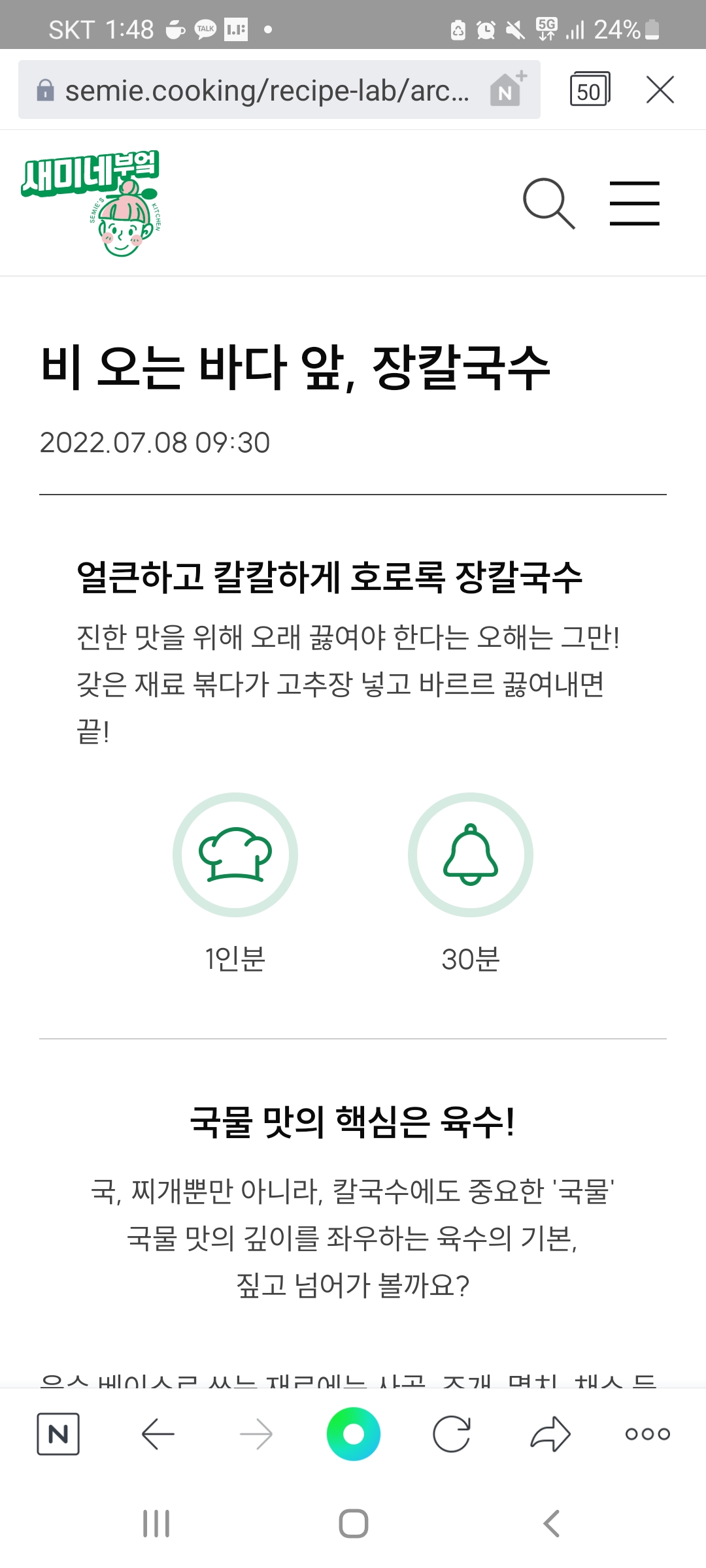The width and height of the screenshot is (706, 1568).
Task: Open the site search magnifier
Action: 548,203
